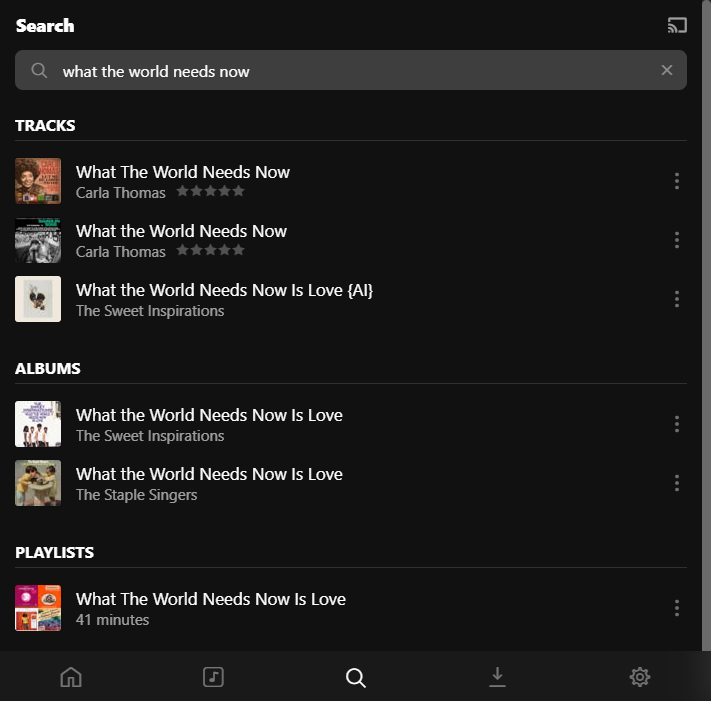Show options for The Staple Singers album
The image size is (711, 701).
[677, 483]
